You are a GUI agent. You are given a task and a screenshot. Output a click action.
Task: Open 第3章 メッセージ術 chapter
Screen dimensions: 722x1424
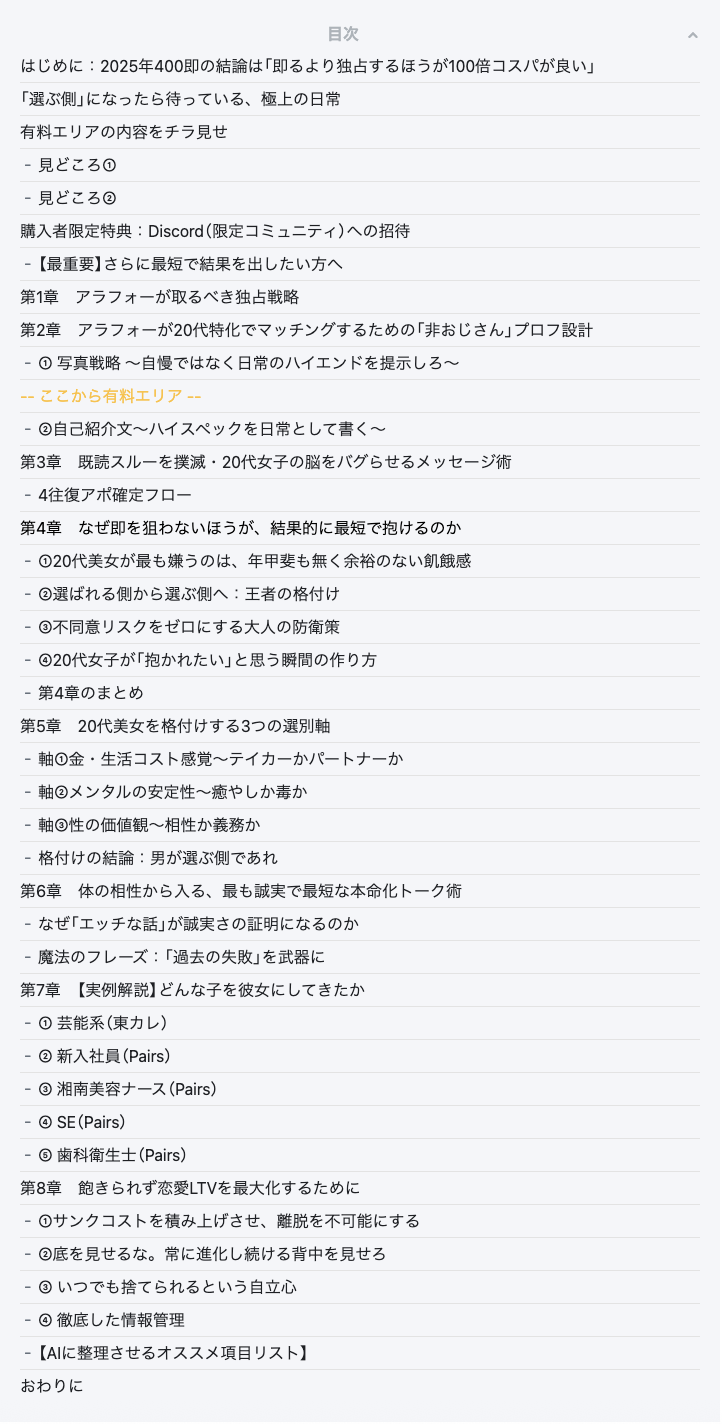[x=266, y=462]
